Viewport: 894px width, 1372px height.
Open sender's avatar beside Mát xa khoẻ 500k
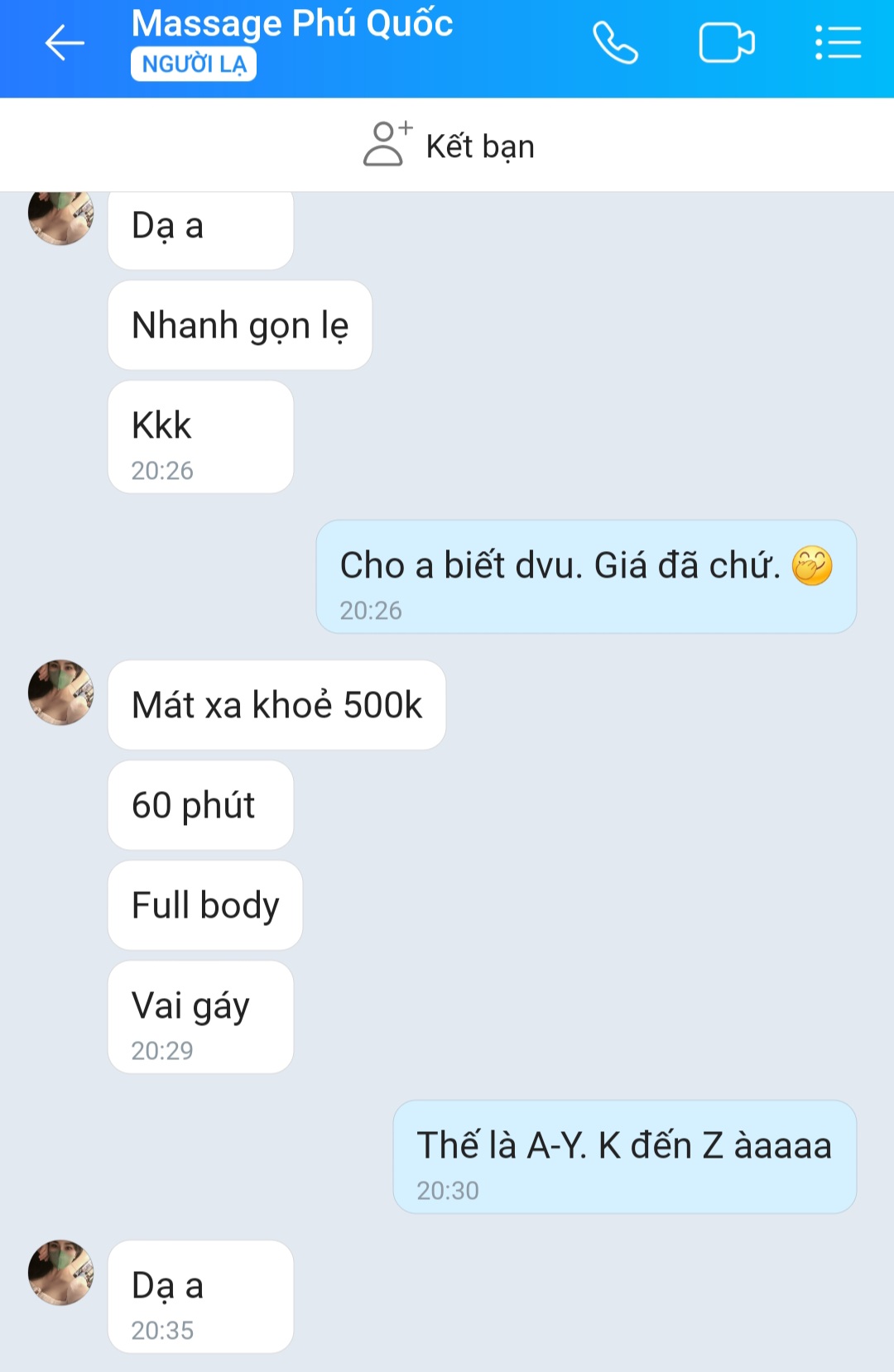60,693
